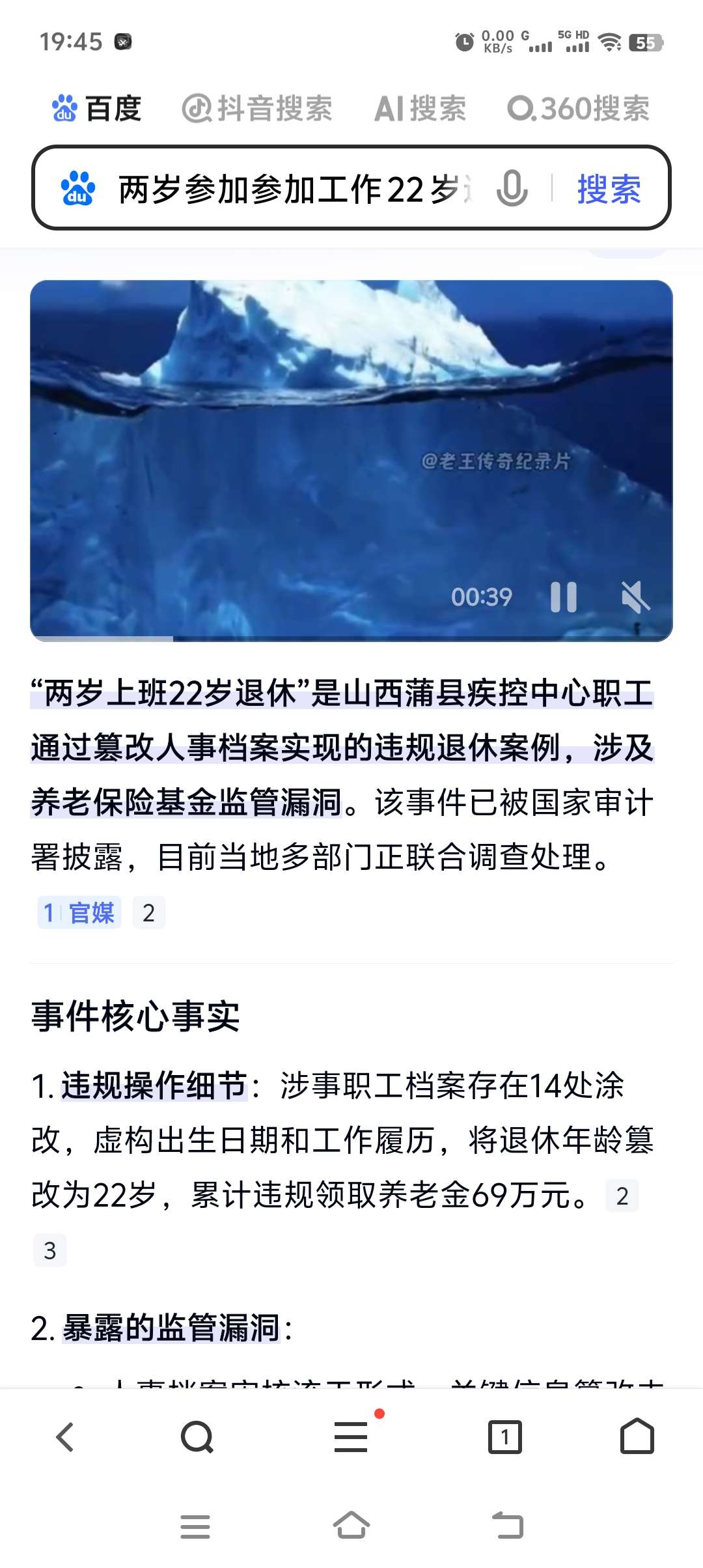Go back in the browser toolbar
This screenshot has width=703, height=1568.
[65, 1436]
